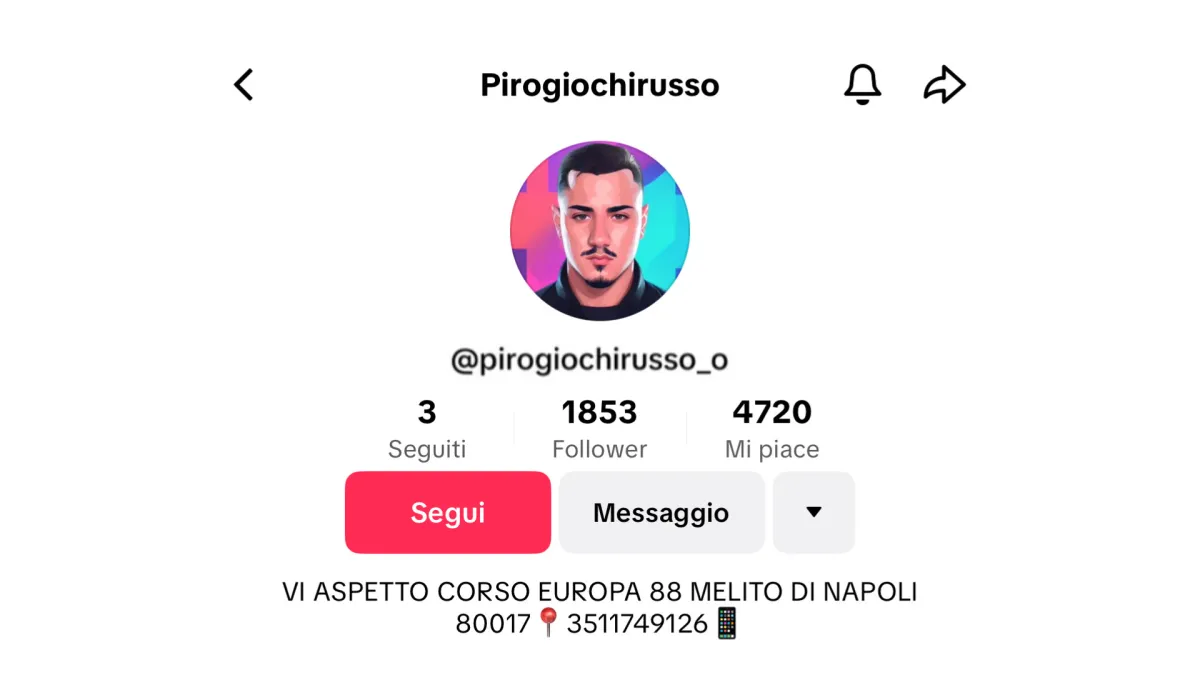Screen dimensions: 1200x675
Task: Share this profile with the arrow icon
Action: [944, 85]
